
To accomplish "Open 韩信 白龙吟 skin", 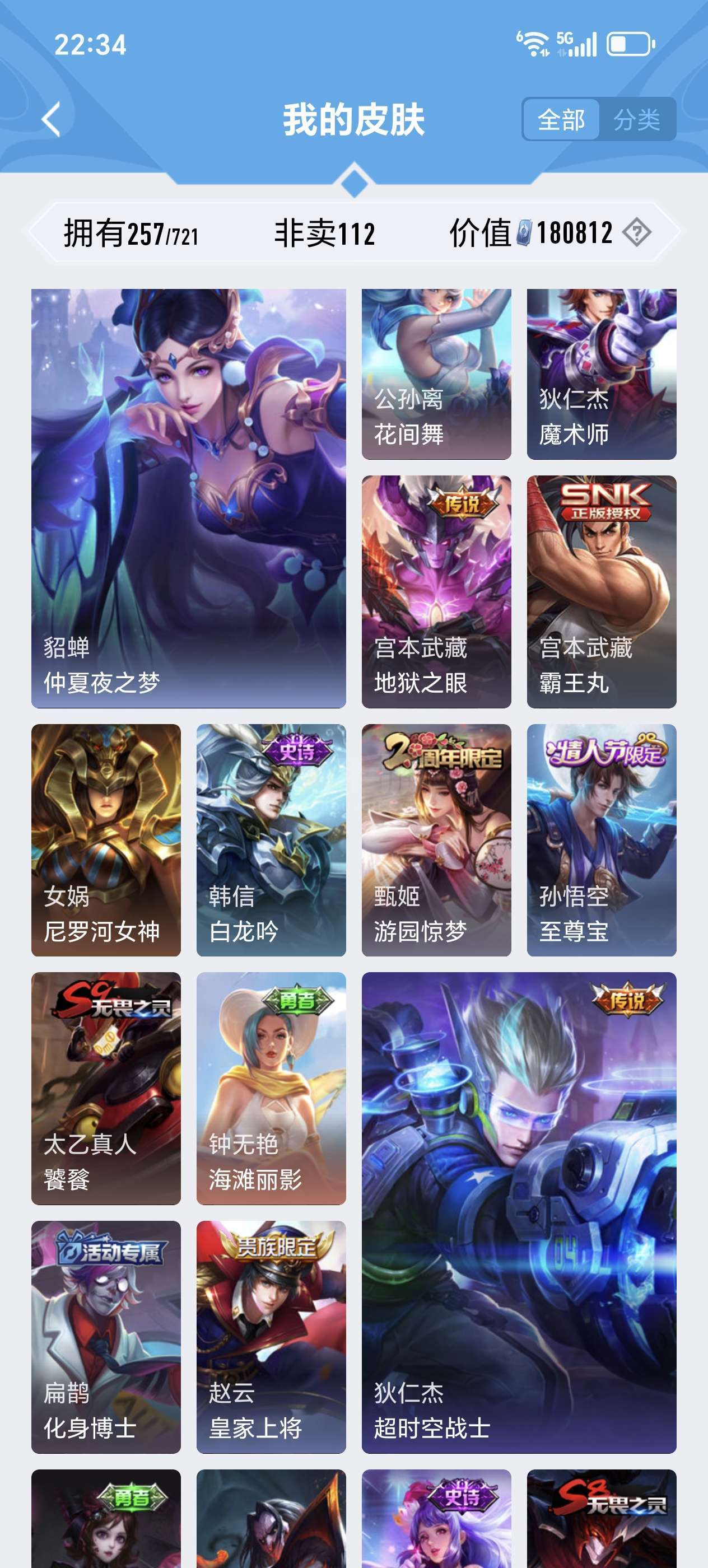I will pyautogui.click(x=271, y=839).
